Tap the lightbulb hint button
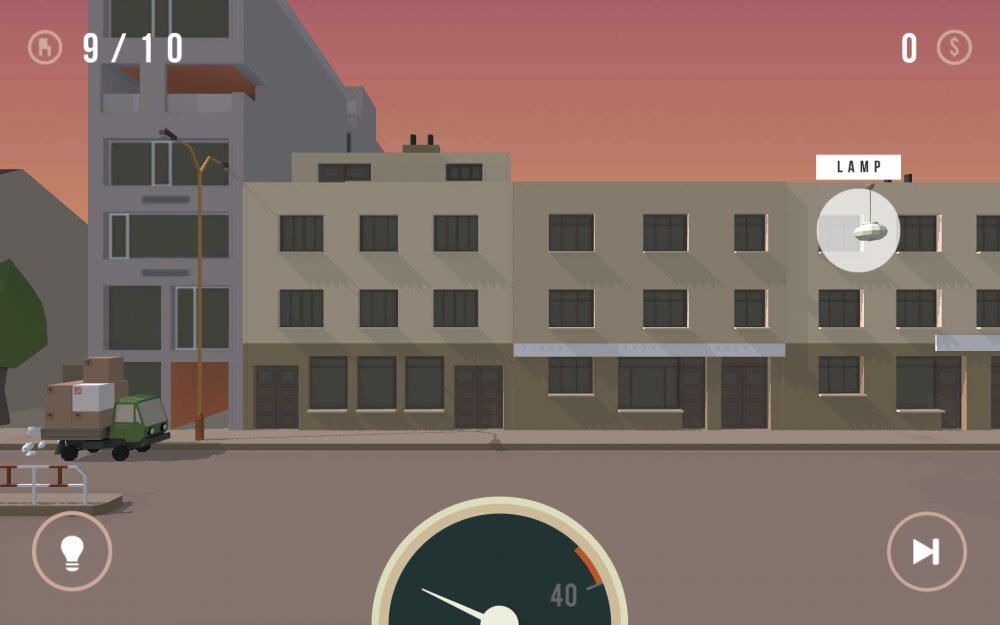Viewport: 1000px width, 625px height. (72, 551)
